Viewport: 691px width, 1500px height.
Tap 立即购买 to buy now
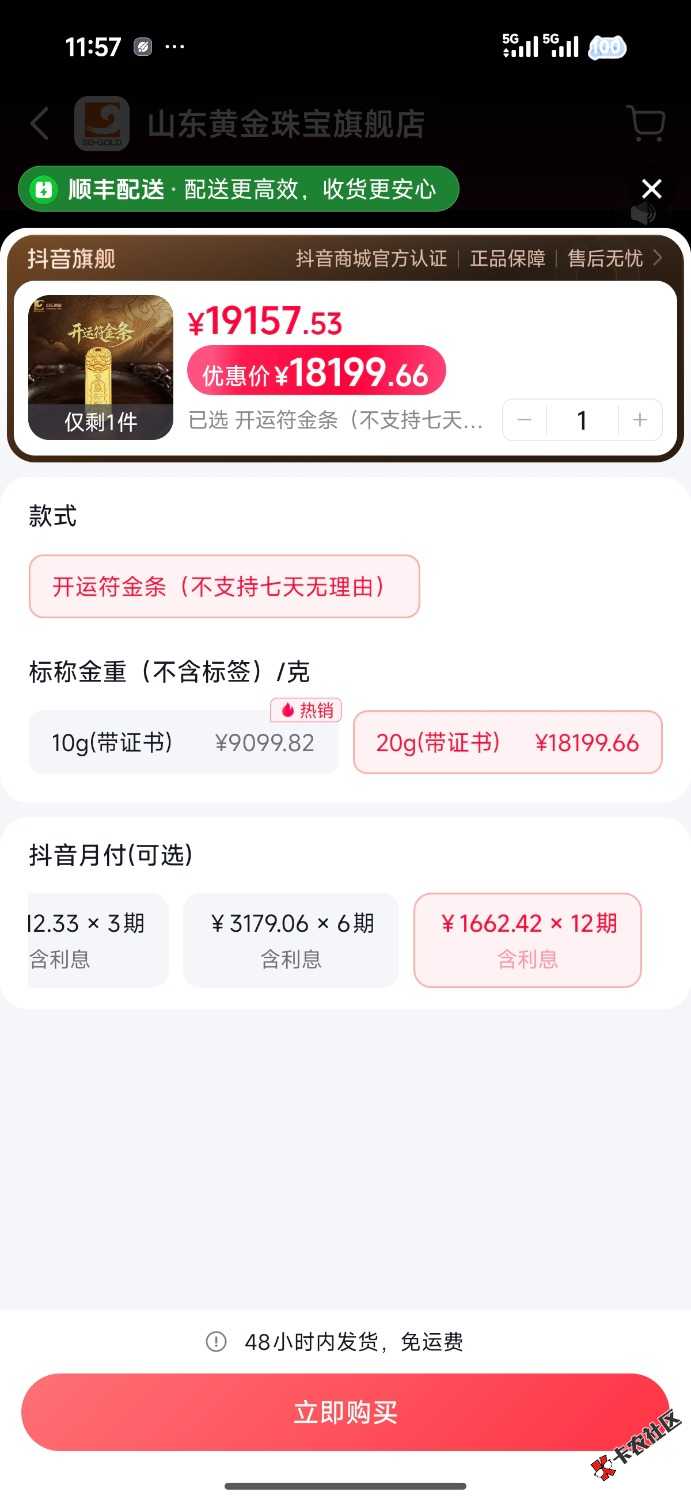pos(345,1412)
